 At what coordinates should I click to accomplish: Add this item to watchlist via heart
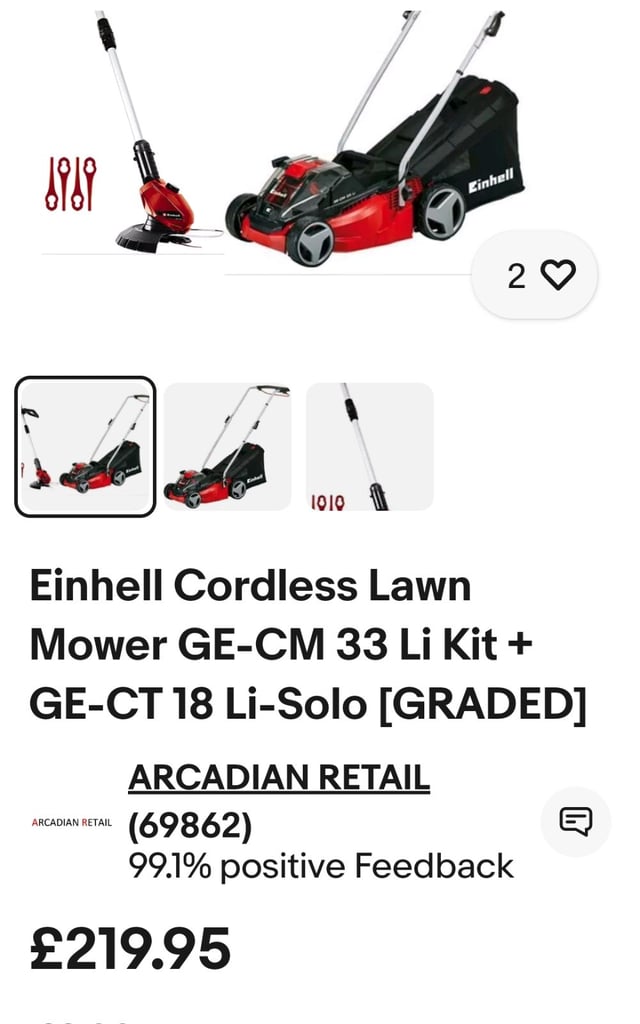click(535, 275)
